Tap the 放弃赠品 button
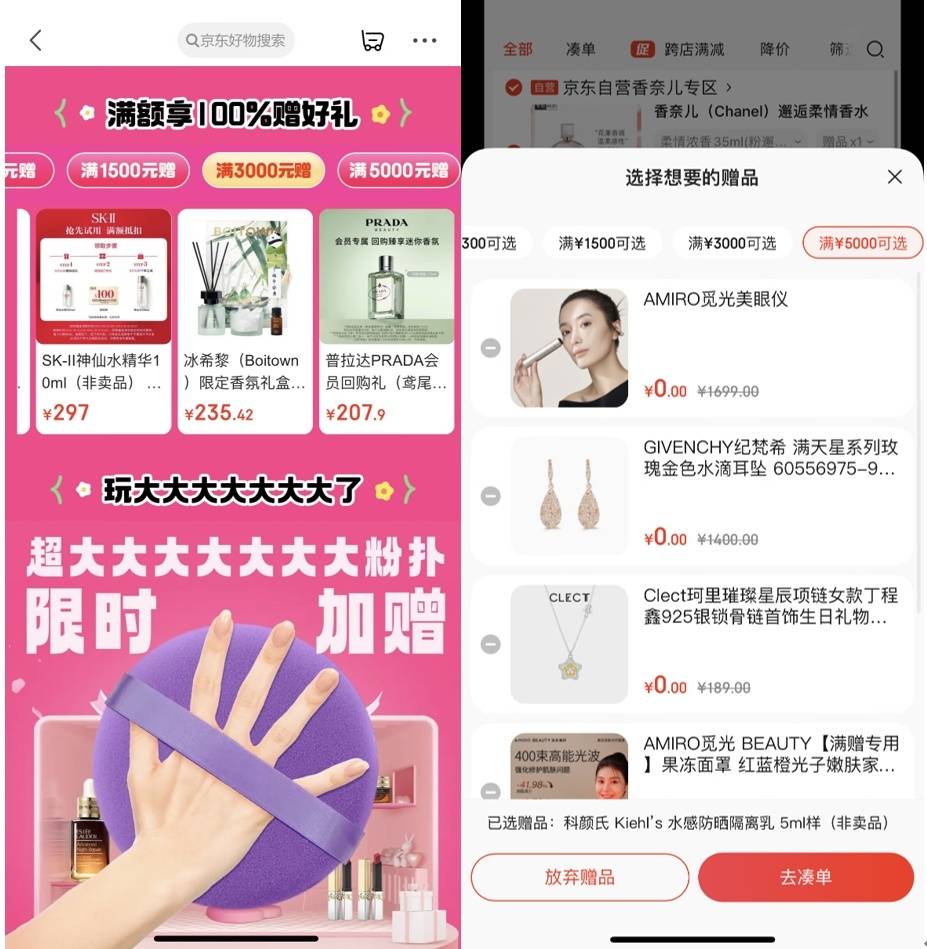 tap(580, 877)
